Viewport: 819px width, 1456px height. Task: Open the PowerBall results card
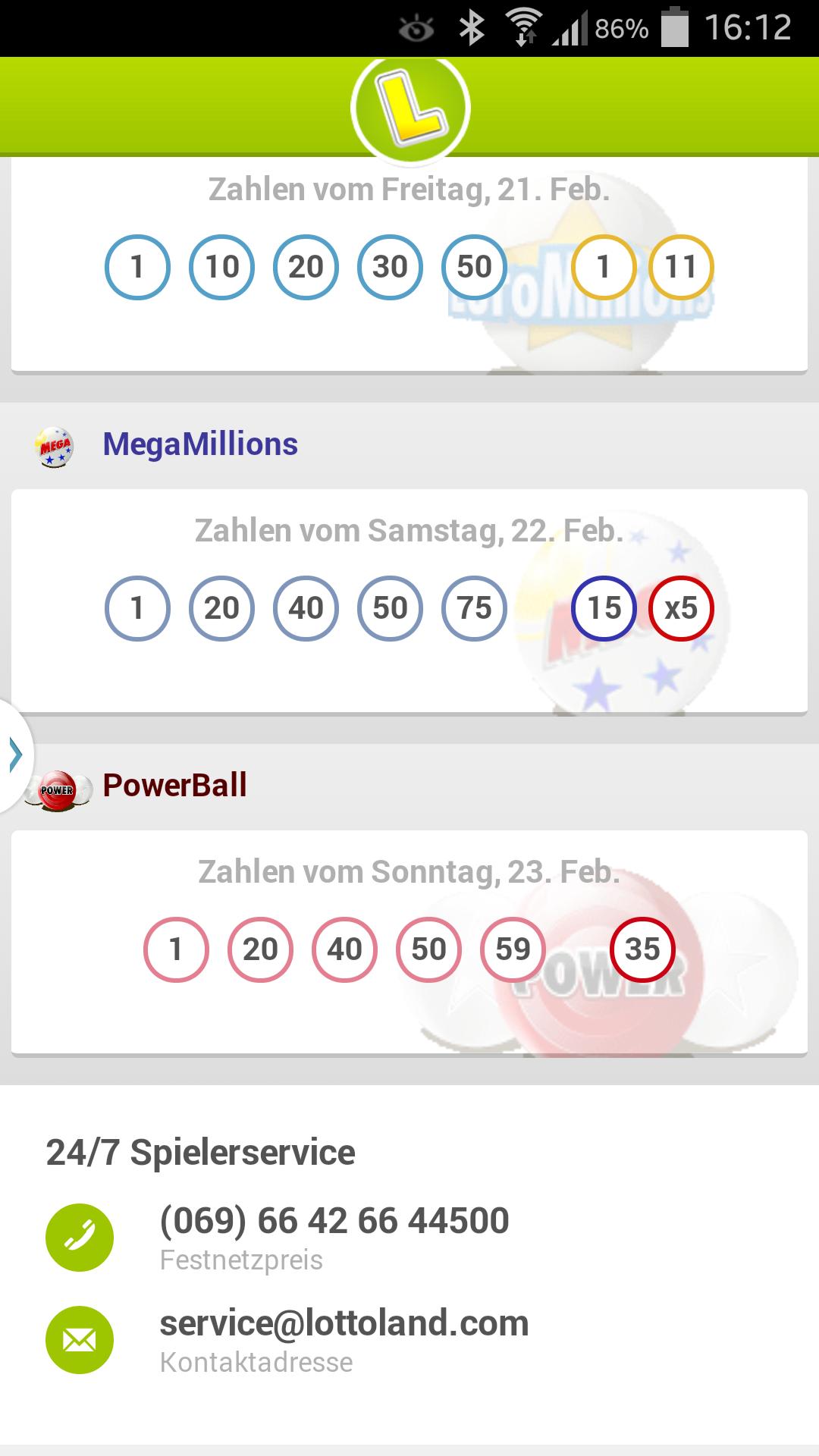(409, 942)
